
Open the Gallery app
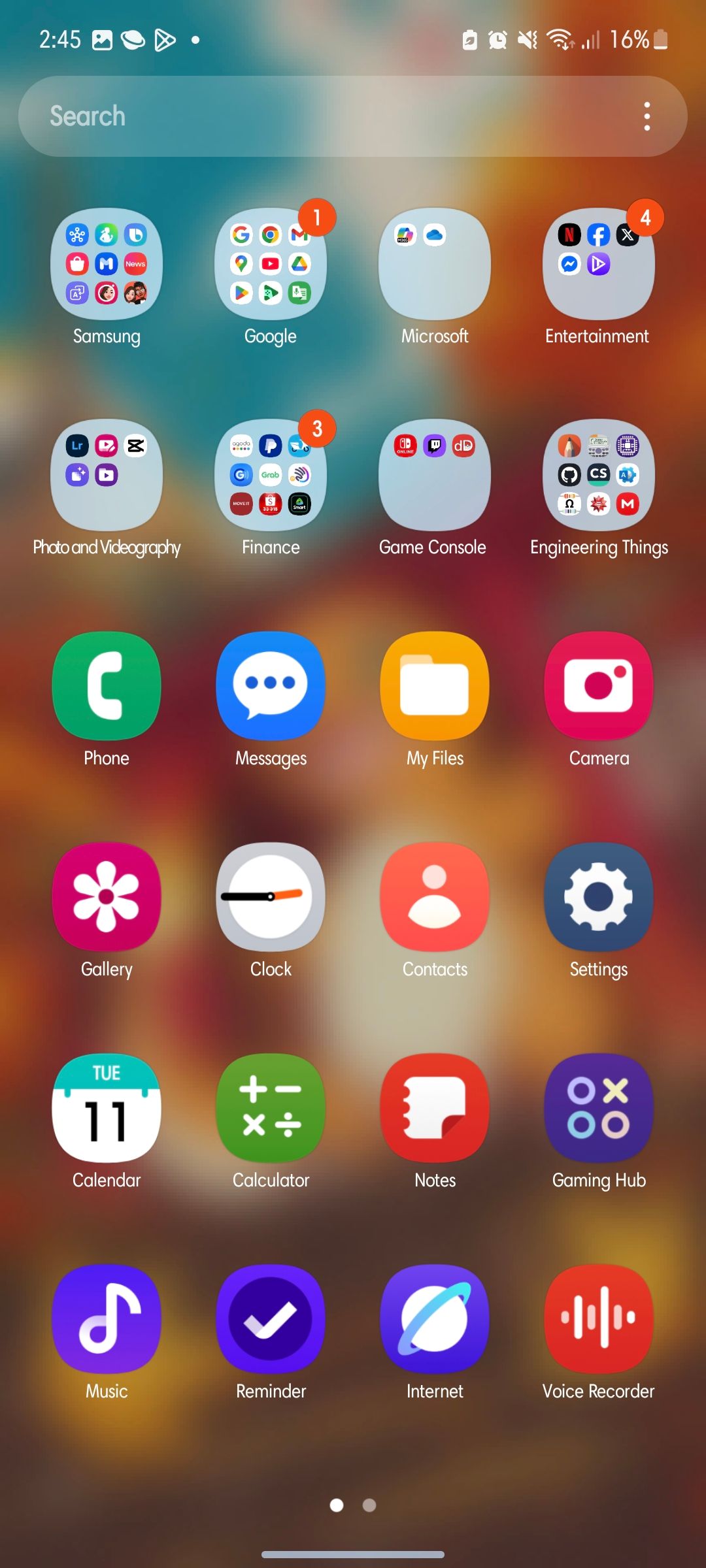pos(107,897)
